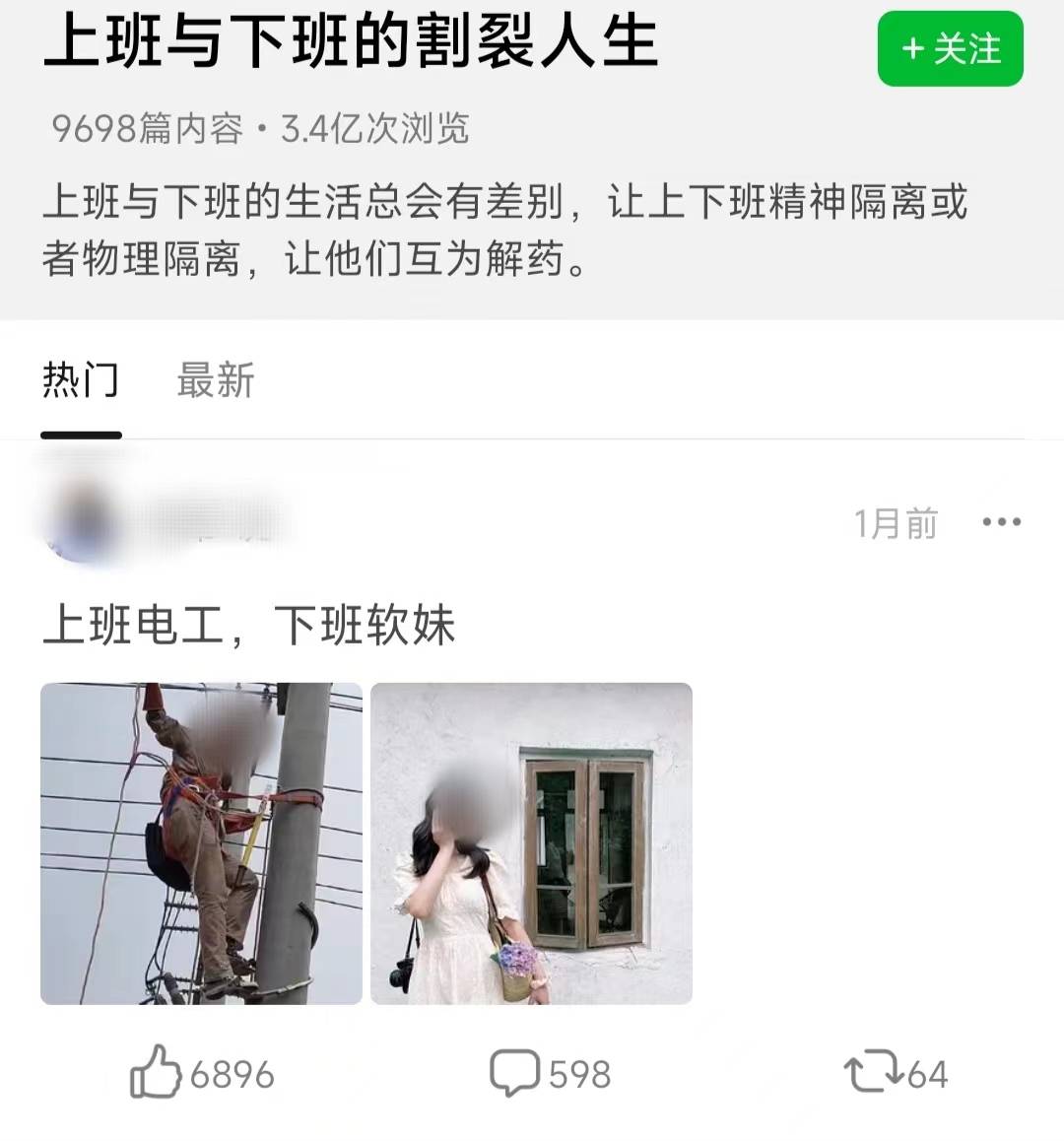Repost the post shared 64 times
Viewport: 1064px width, 1141px height.
coord(895,1073)
